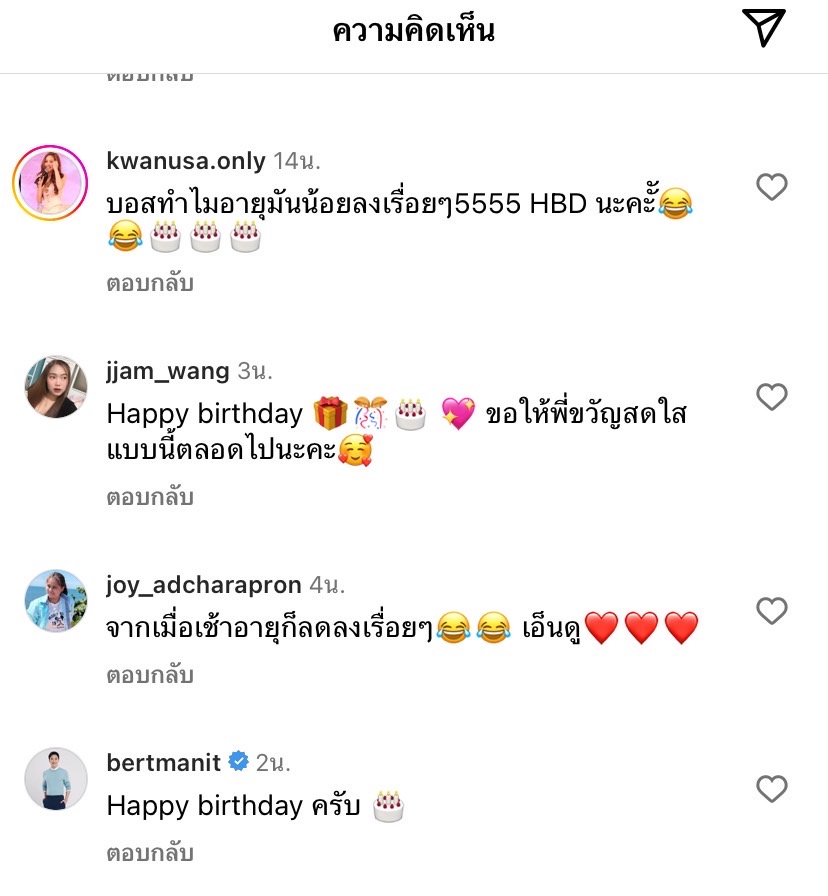Image resolution: width=828 pixels, height=896 pixels.
Task: Reply to bertmanit's comment
Action: [150, 853]
